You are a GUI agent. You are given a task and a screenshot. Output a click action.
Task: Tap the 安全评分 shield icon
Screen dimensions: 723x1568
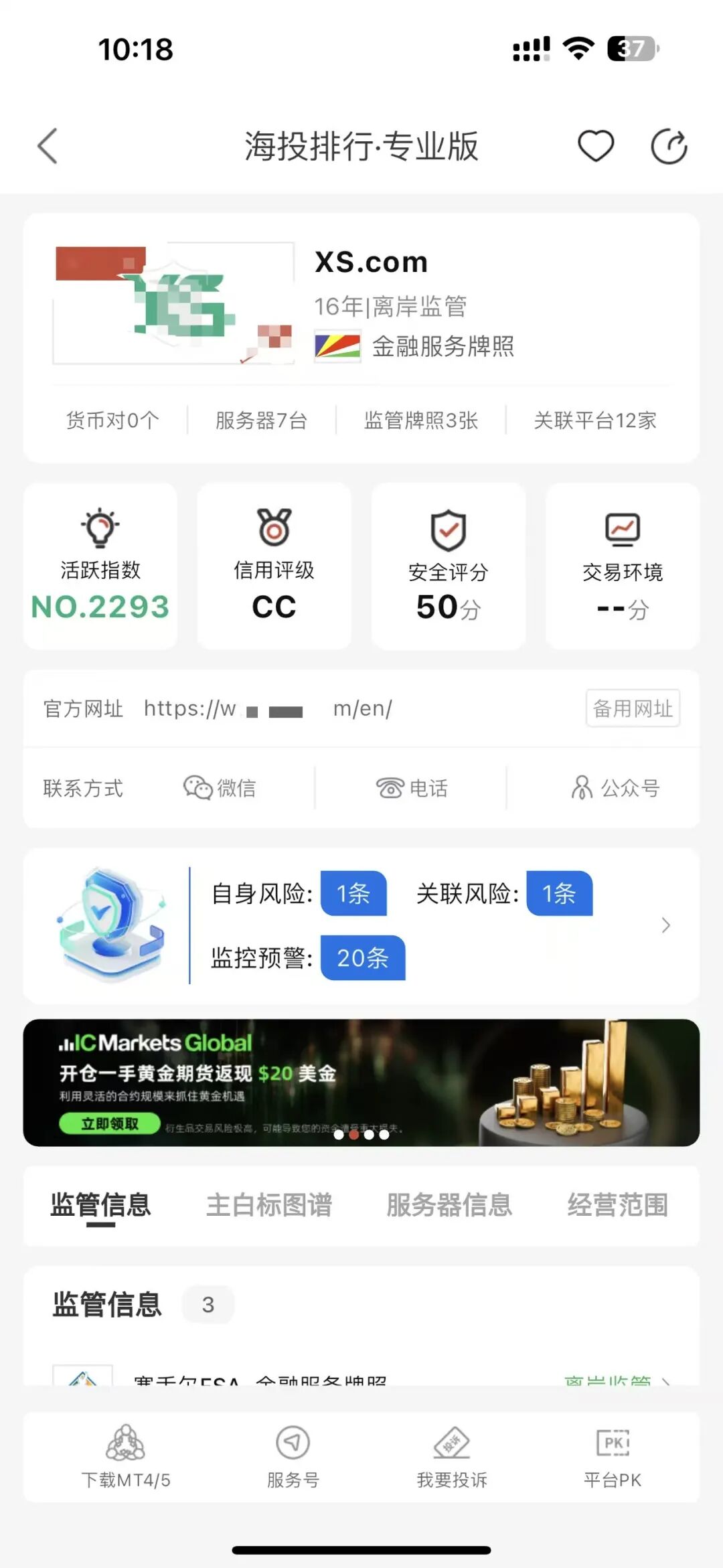point(447,530)
